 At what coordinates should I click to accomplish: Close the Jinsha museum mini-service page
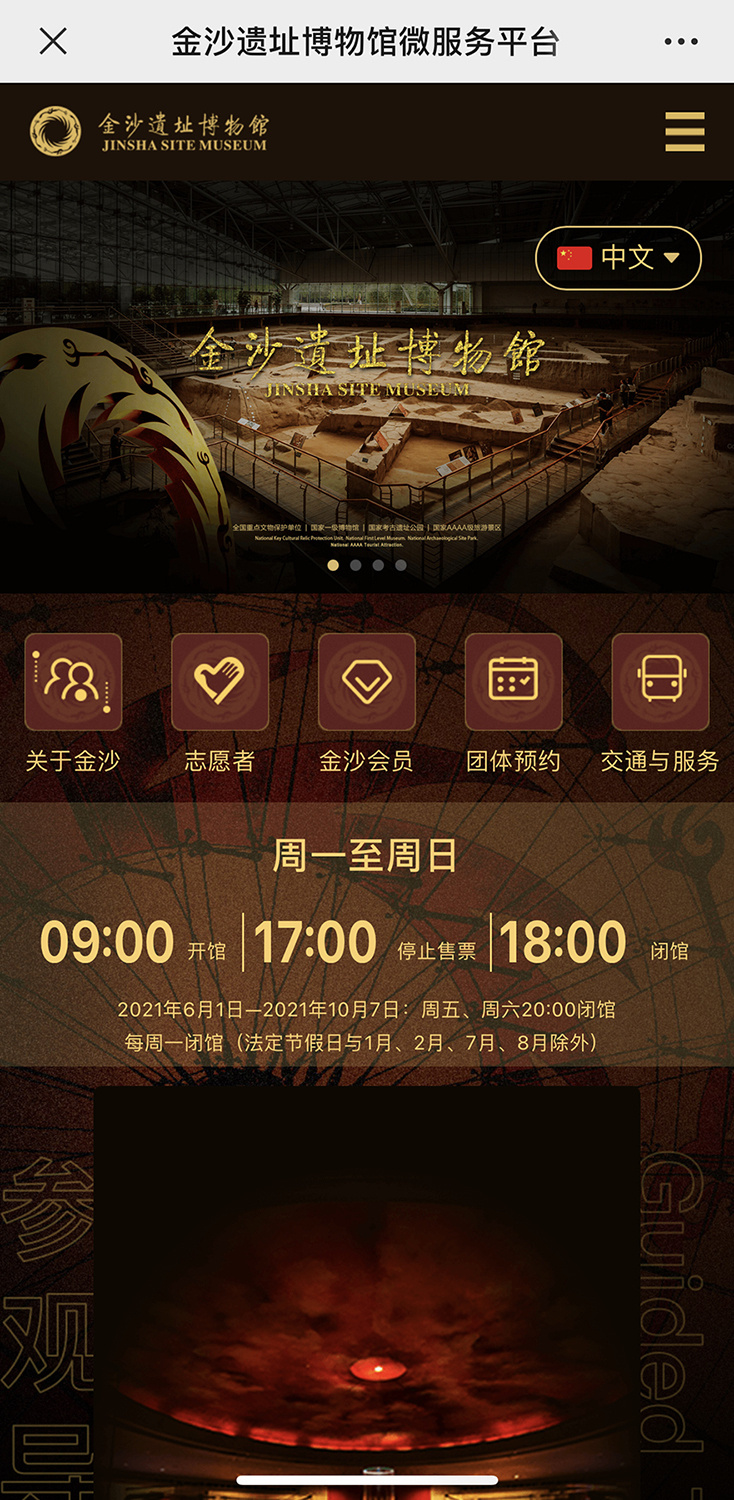click(x=53, y=41)
